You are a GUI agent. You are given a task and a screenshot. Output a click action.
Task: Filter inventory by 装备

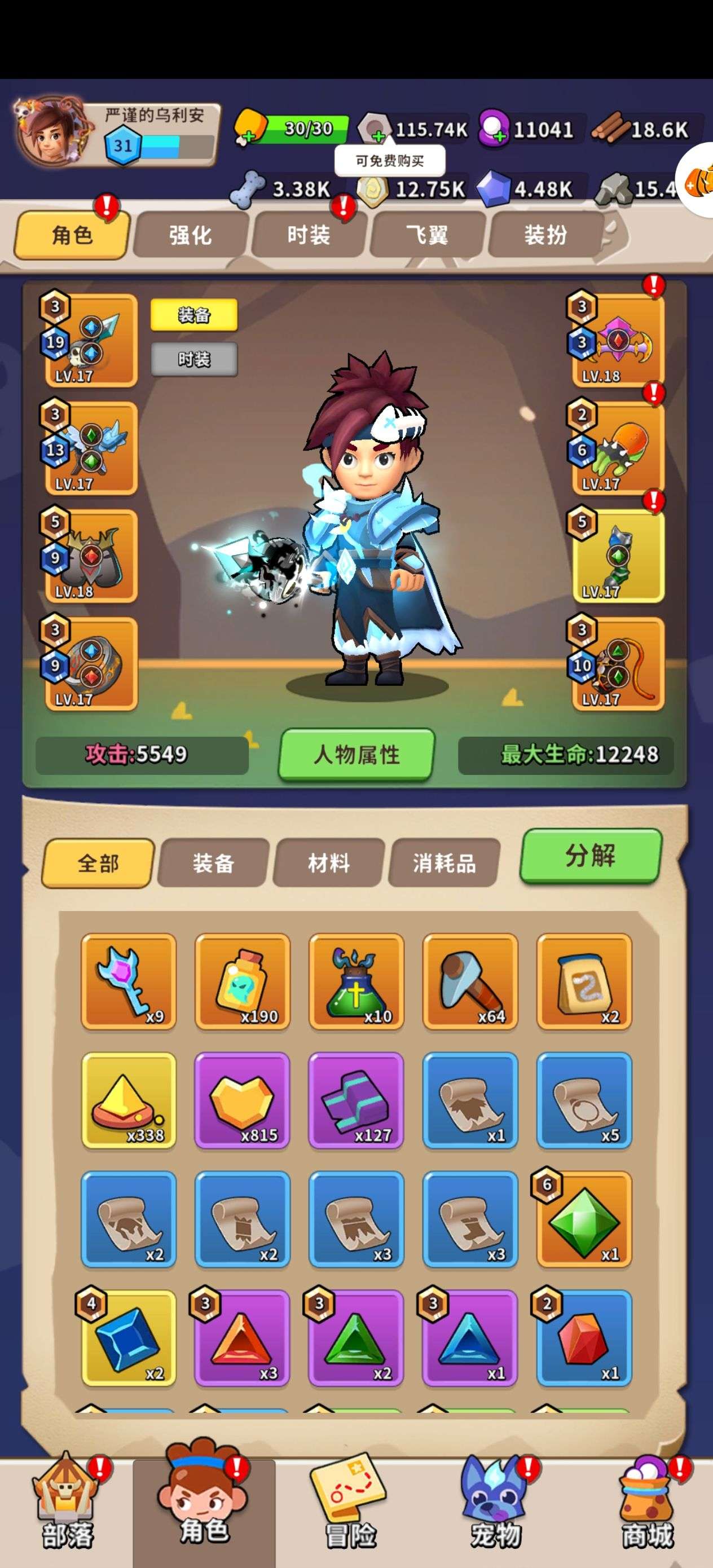click(x=214, y=863)
